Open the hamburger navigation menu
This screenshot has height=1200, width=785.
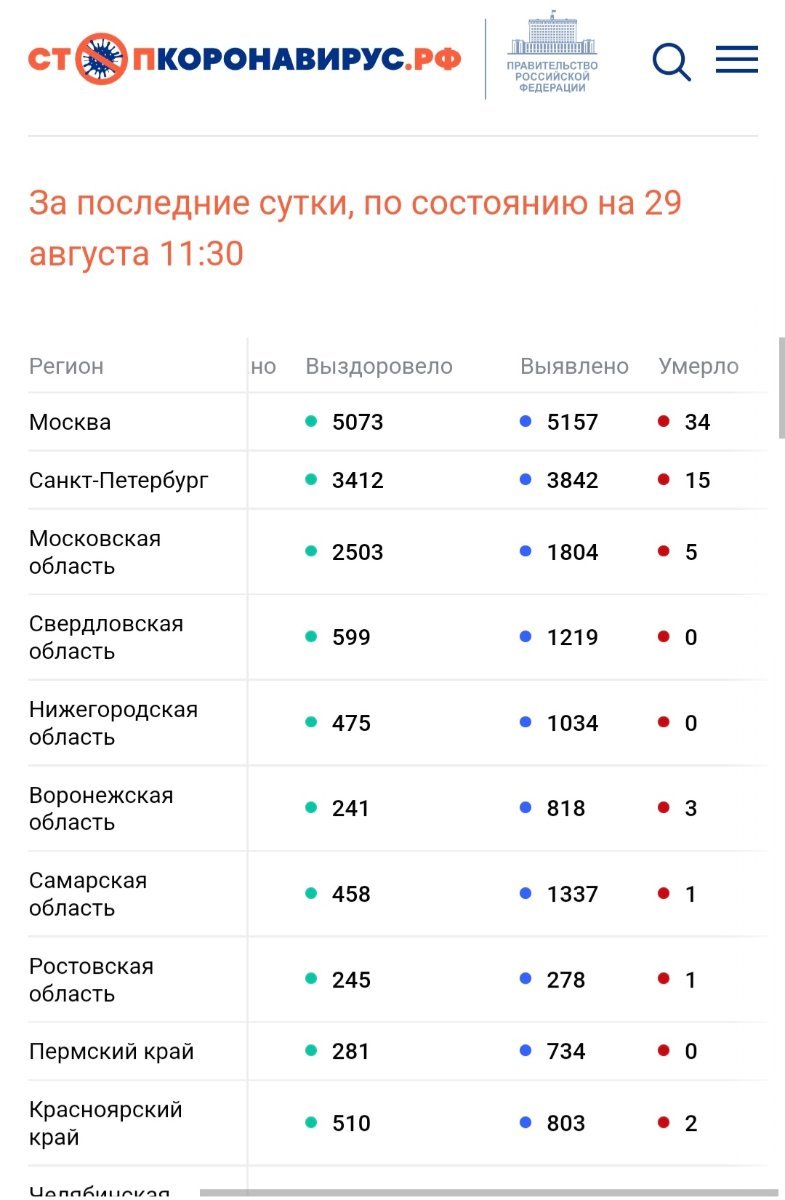click(x=737, y=61)
